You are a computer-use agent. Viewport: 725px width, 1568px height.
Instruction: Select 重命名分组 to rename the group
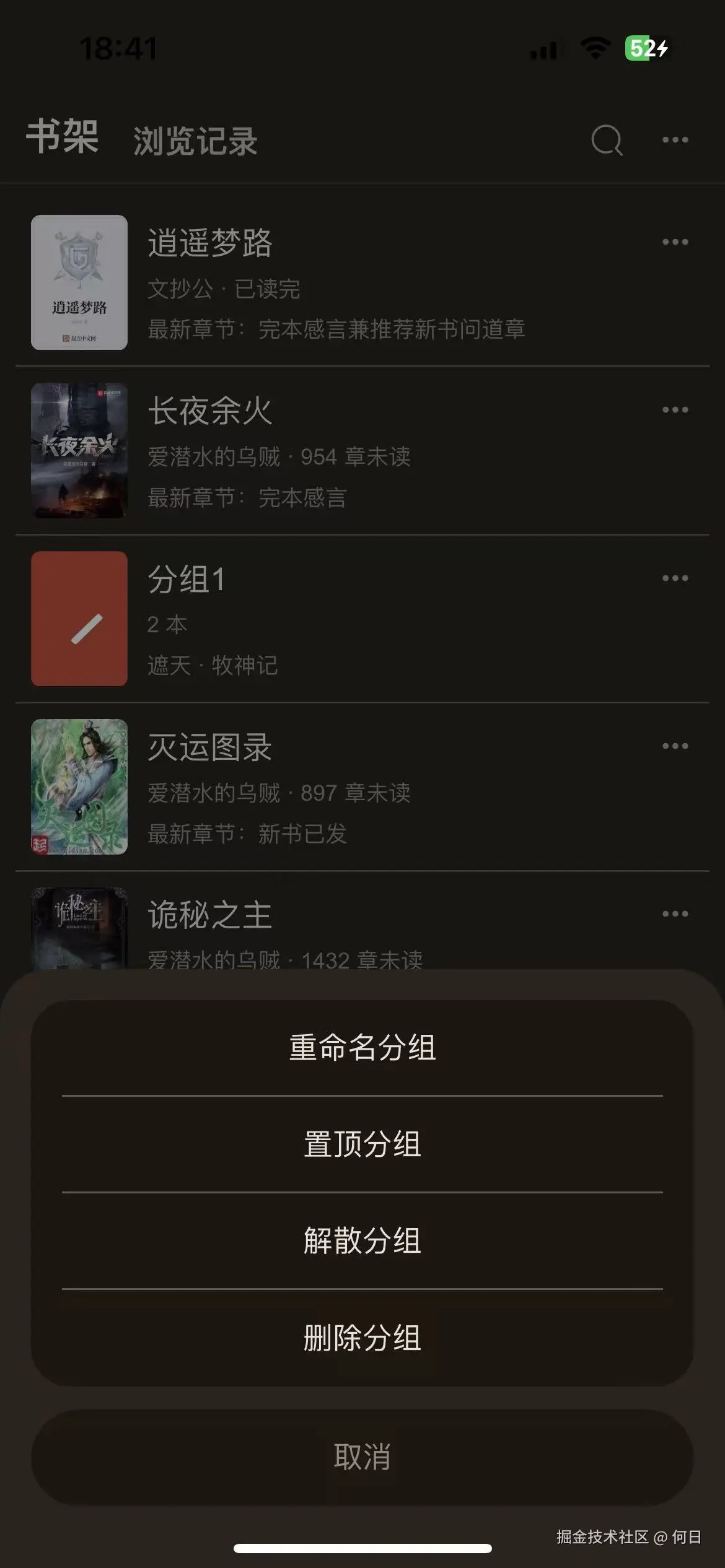click(362, 1048)
